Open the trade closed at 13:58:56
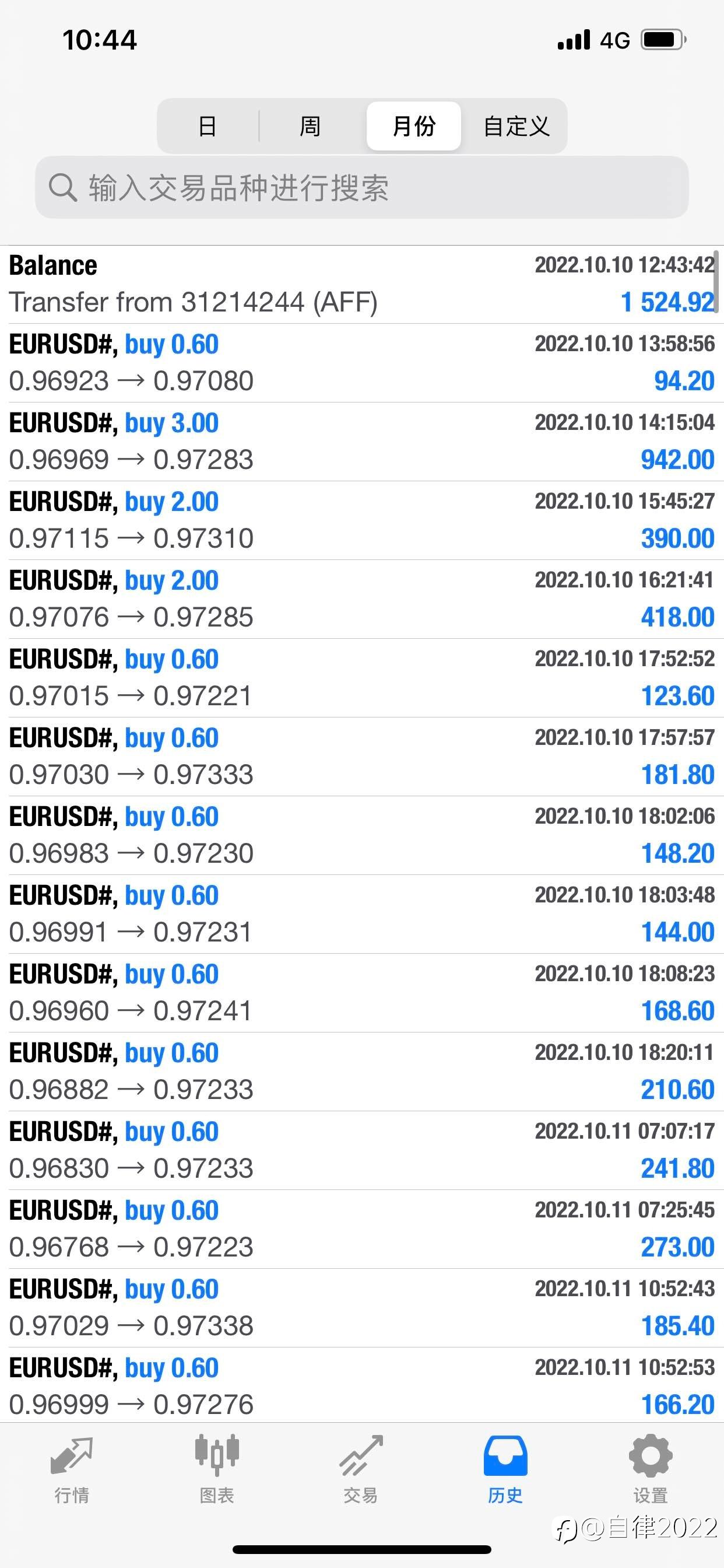The image size is (724, 1568). pos(361,363)
